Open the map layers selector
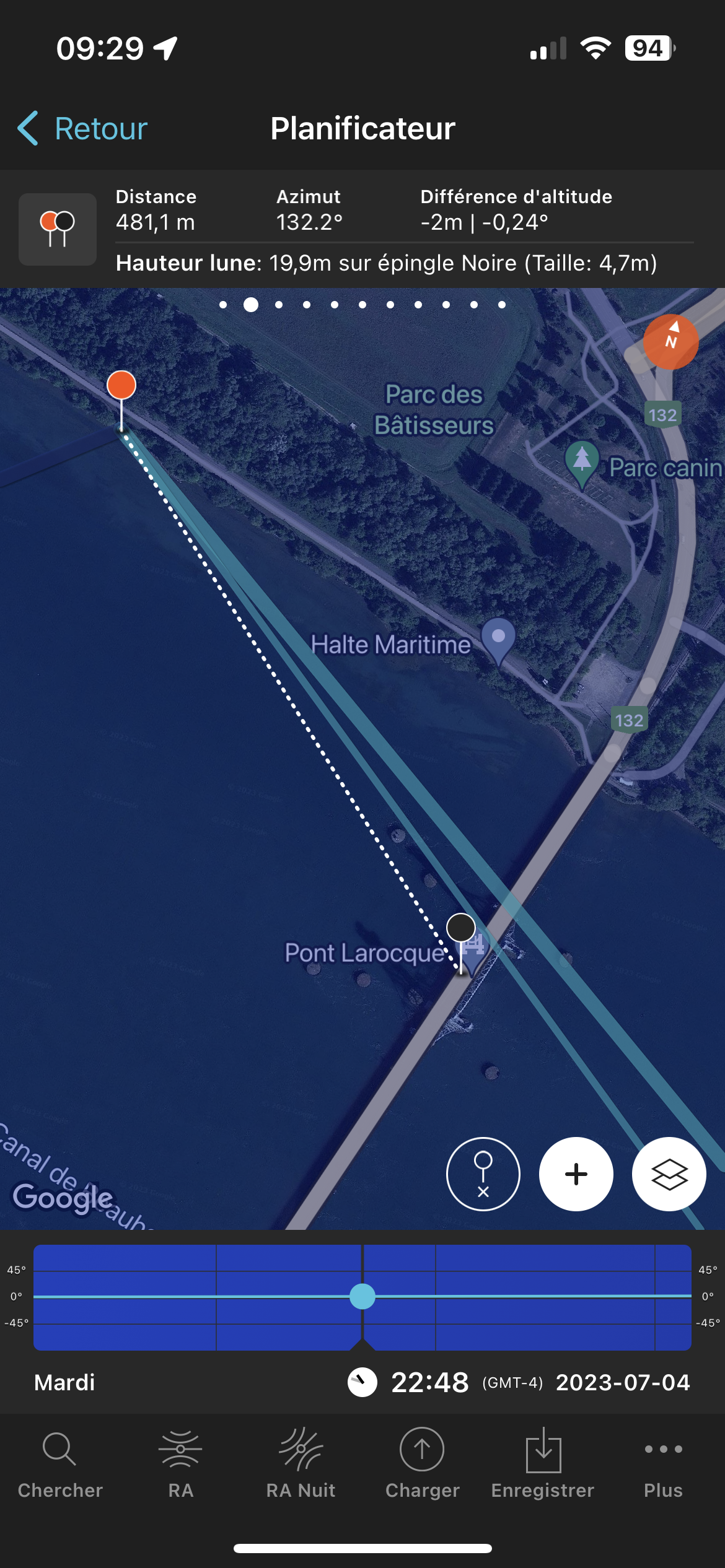The image size is (725, 1568). (669, 1174)
